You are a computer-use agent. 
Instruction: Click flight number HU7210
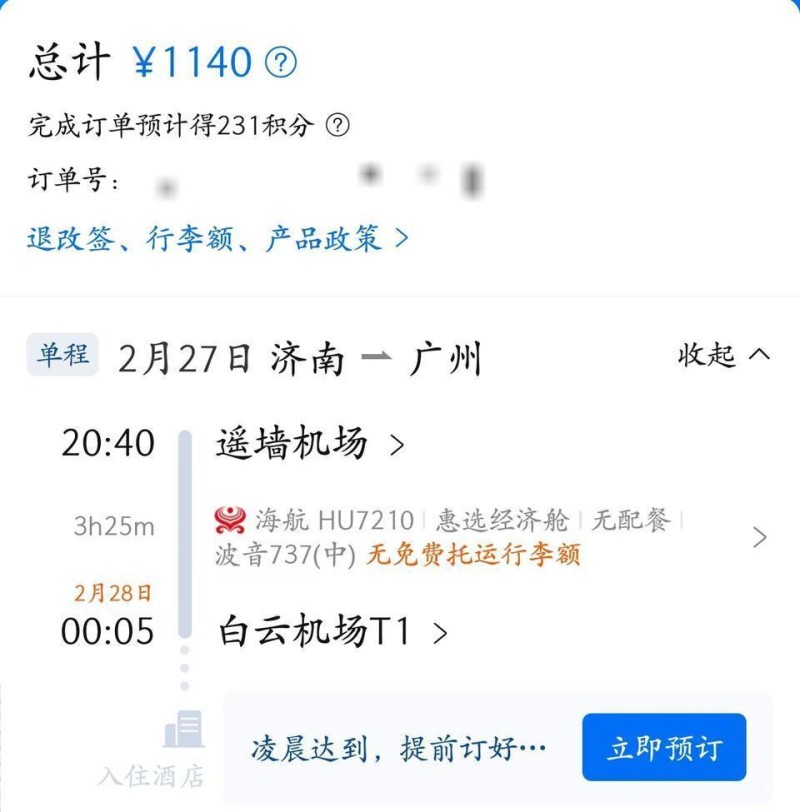(345, 520)
